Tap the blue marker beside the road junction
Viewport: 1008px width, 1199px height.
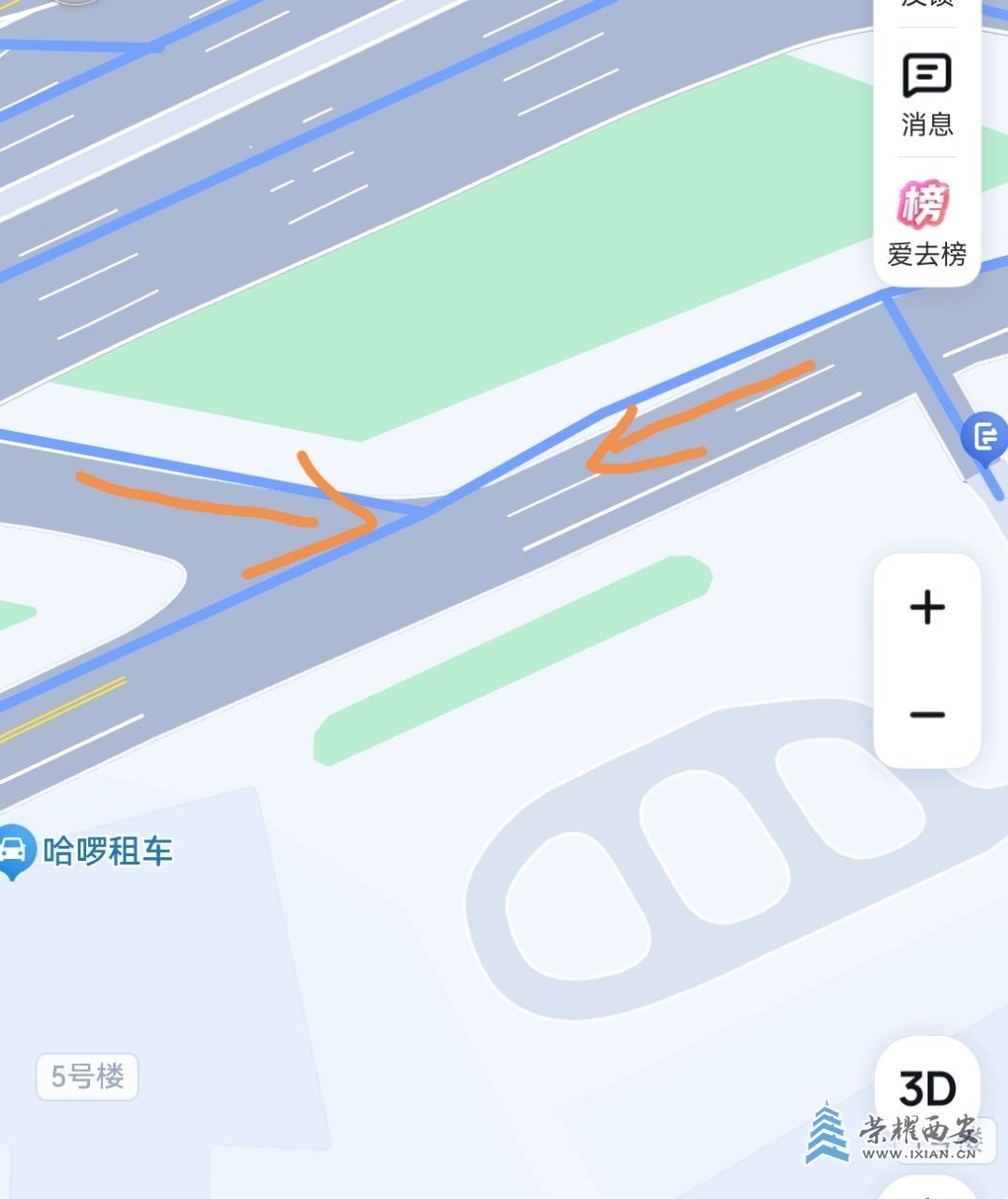(x=985, y=437)
